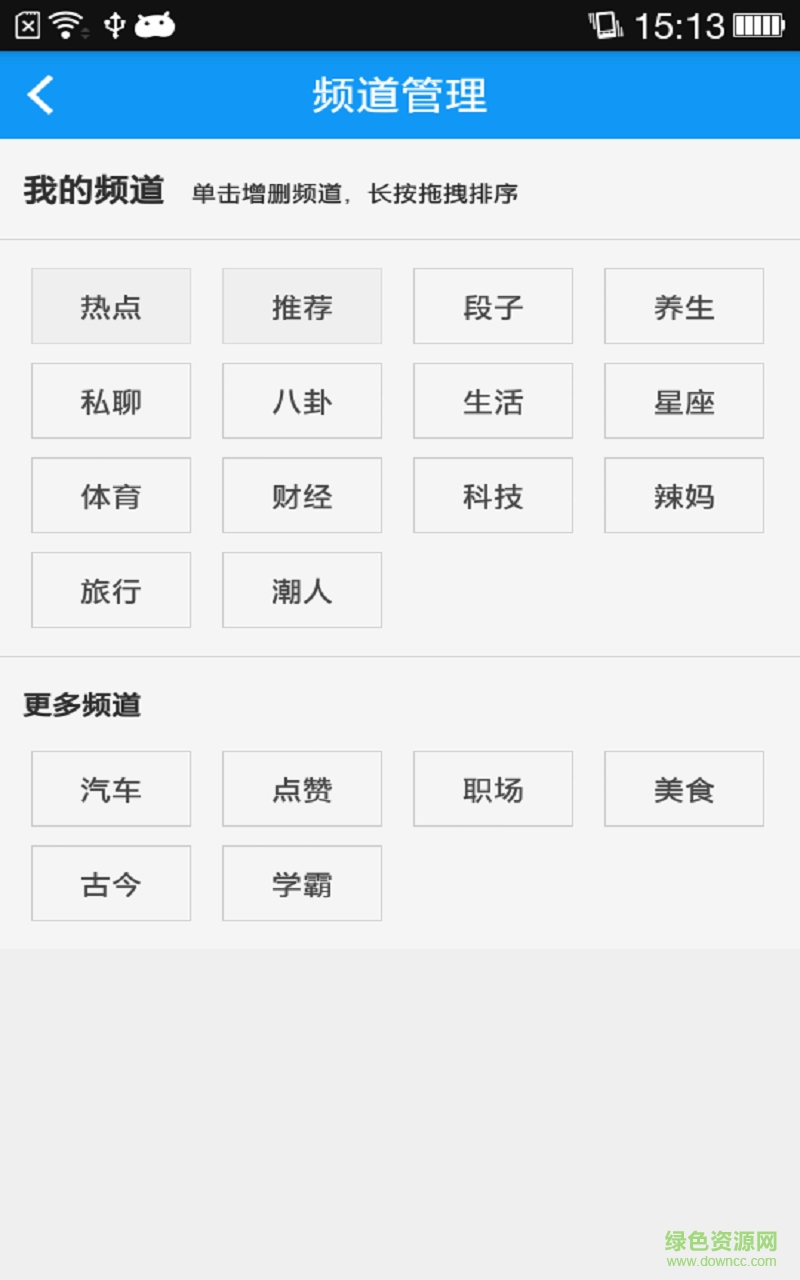Screen dimensions: 800x1280
Task: Add the 汽车 channel
Action: click(111, 789)
